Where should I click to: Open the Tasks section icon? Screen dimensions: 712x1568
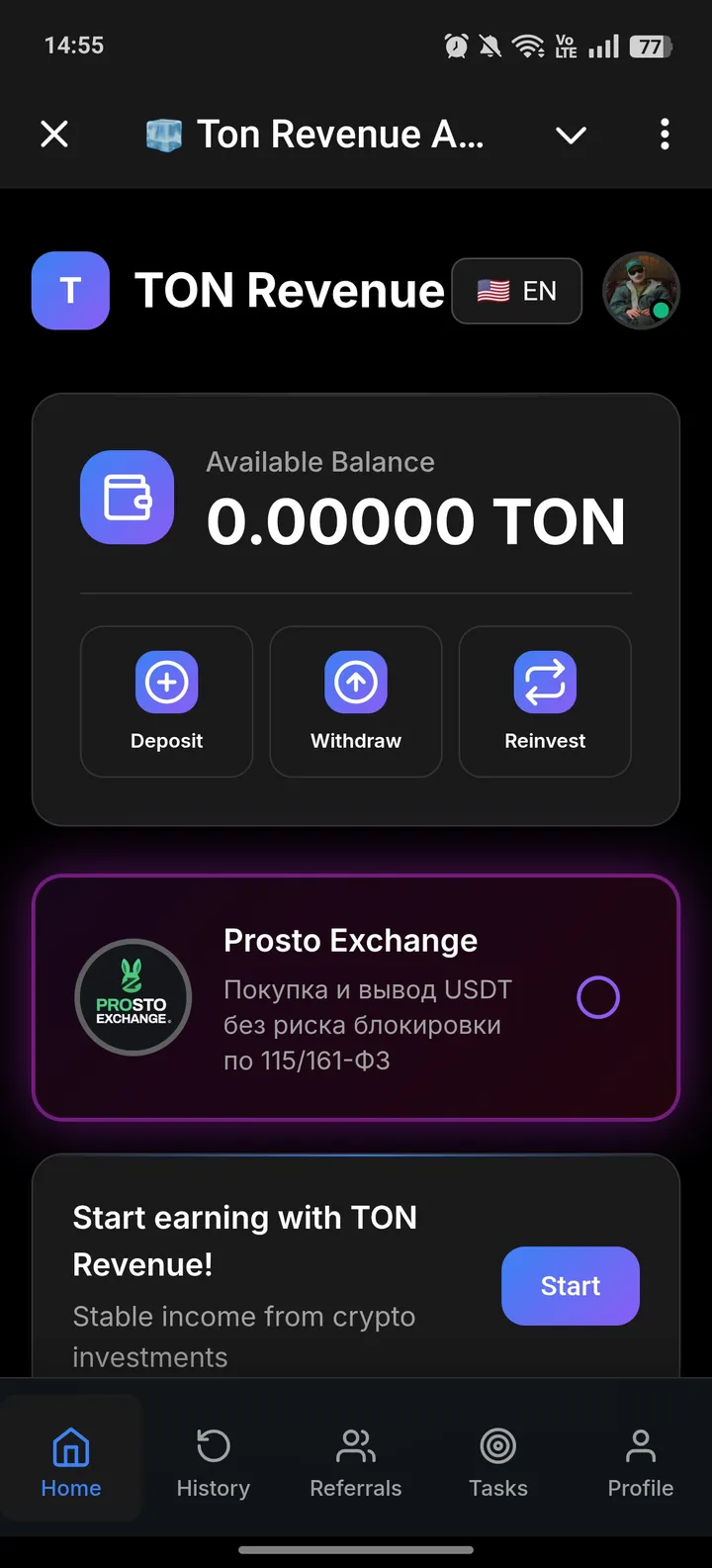click(497, 1443)
